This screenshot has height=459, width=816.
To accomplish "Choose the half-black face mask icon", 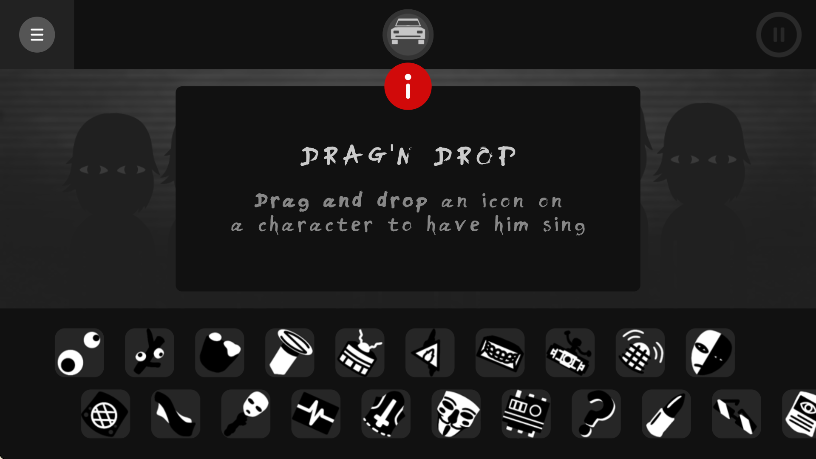I will (x=710, y=353).
